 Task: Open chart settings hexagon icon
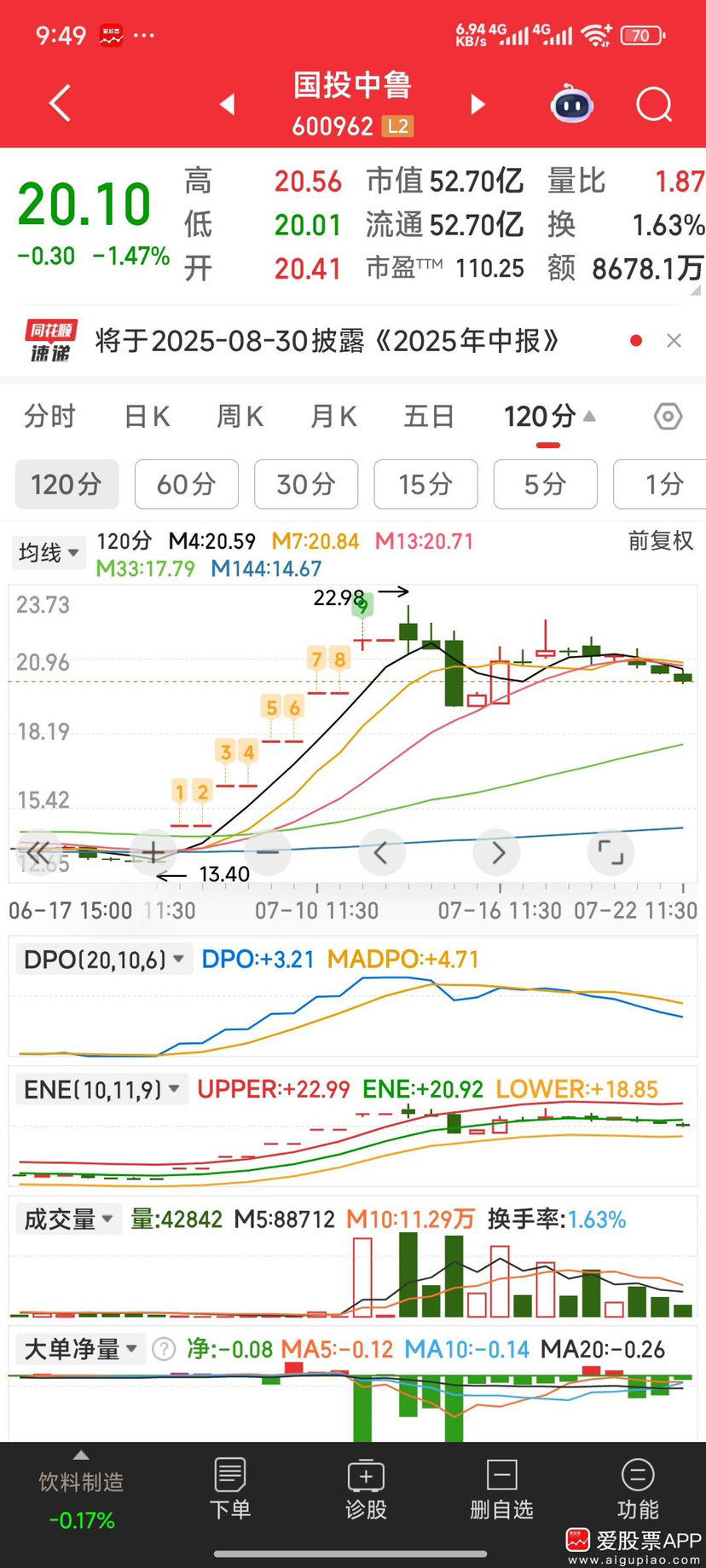click(x=668, y=417)
